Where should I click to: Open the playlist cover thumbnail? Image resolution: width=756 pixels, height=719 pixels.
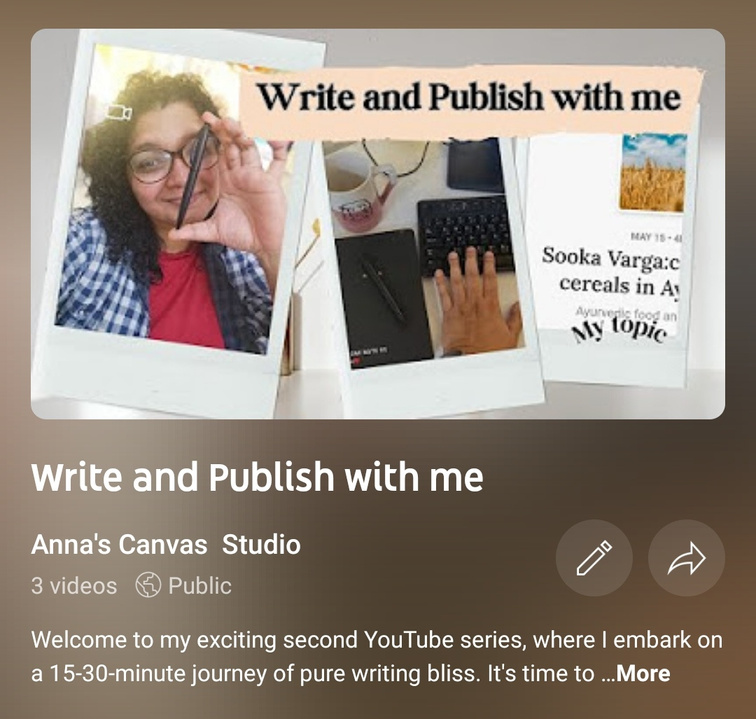tap(378, 223)
